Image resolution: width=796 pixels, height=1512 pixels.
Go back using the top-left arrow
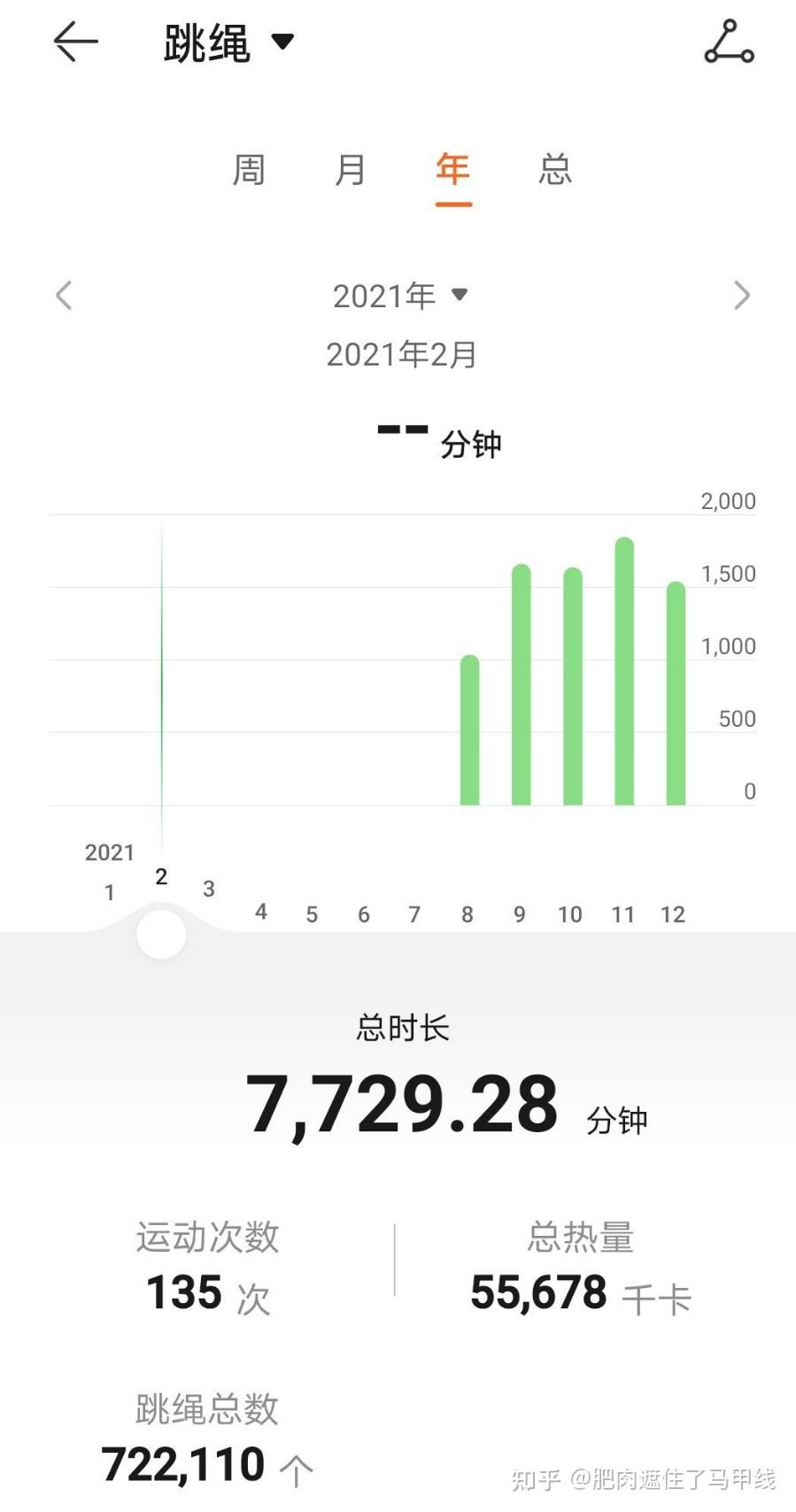pyautogui.click(x=75, y=42)
